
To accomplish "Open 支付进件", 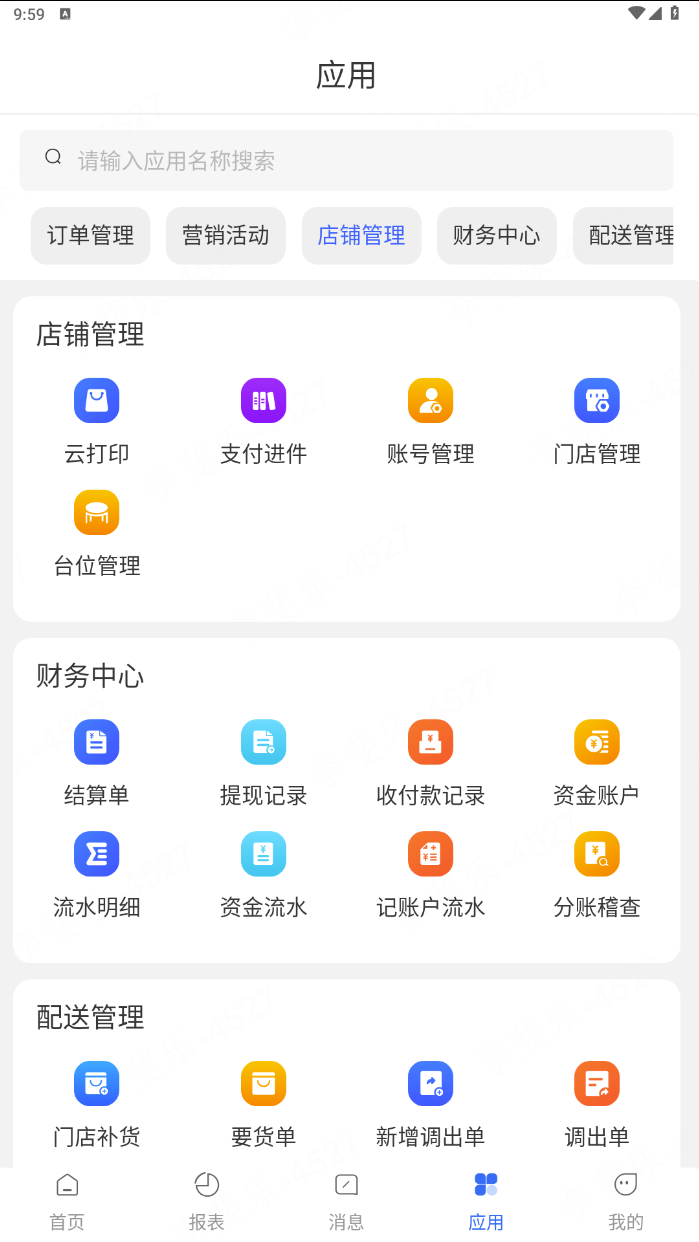I will pos(263,421).
